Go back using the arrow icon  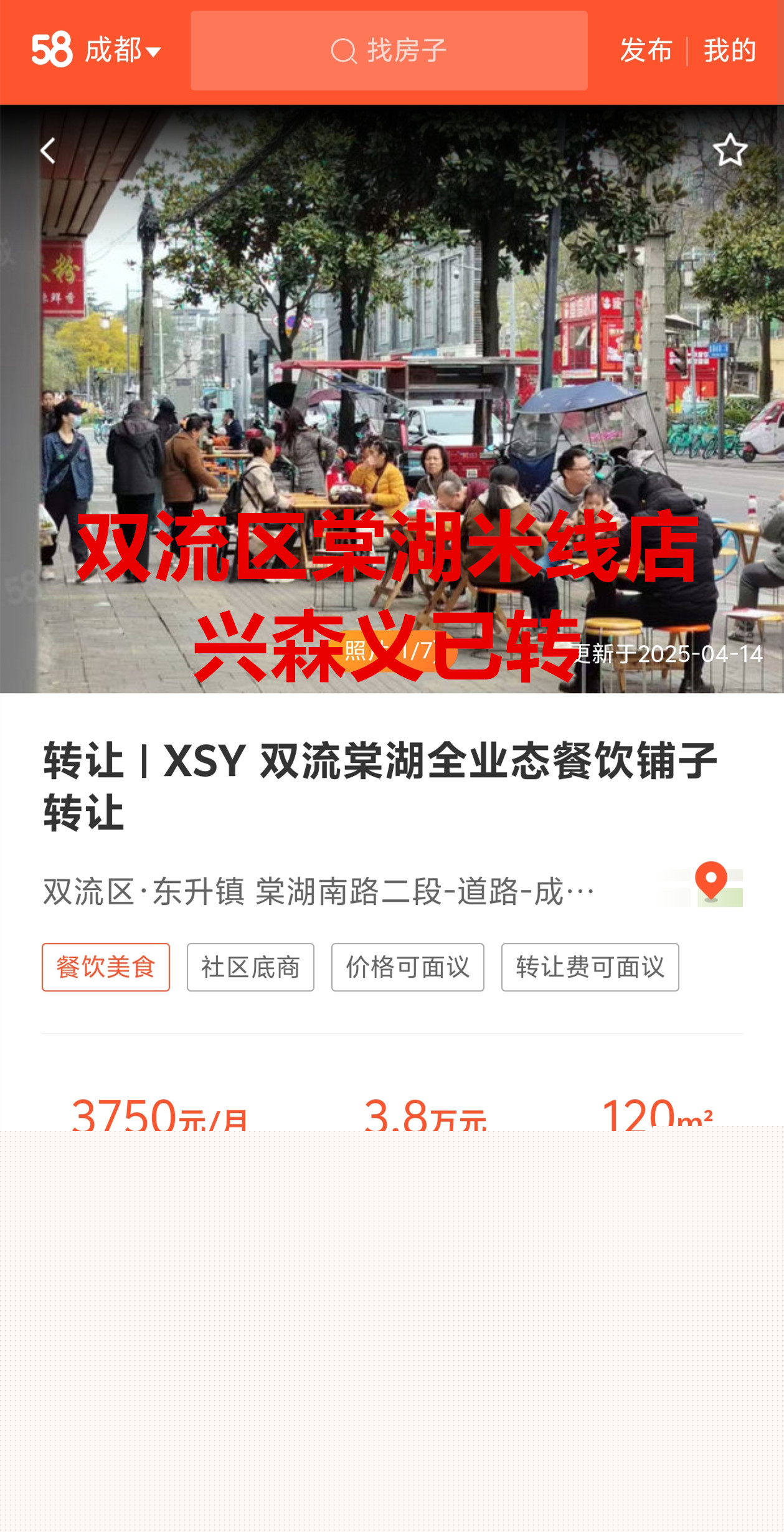48,151
